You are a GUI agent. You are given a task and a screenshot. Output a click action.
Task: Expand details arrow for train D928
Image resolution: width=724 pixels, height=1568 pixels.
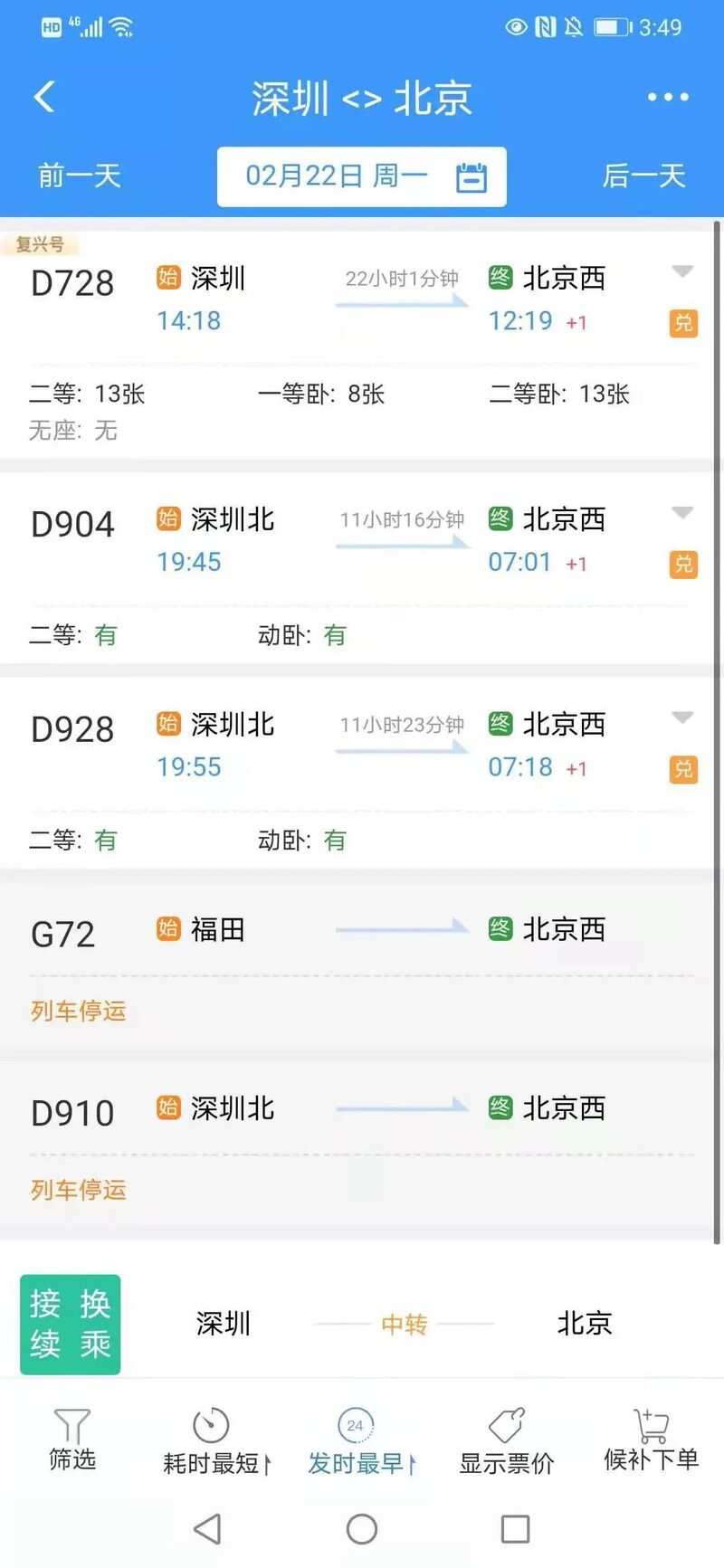682,717
